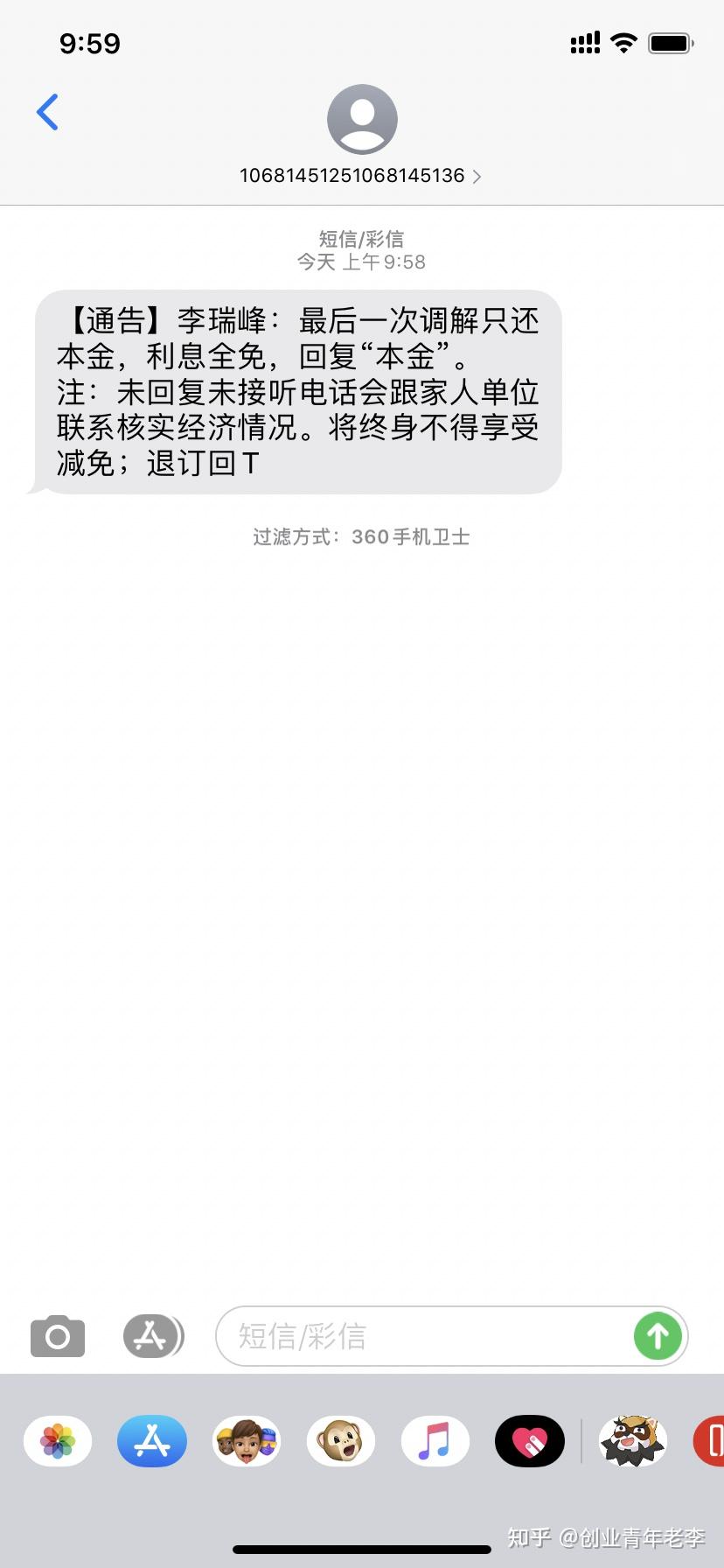Open the Animoji monkey app
Viewport: 724px width, 1568px height.
click(x=340, y=1441)
